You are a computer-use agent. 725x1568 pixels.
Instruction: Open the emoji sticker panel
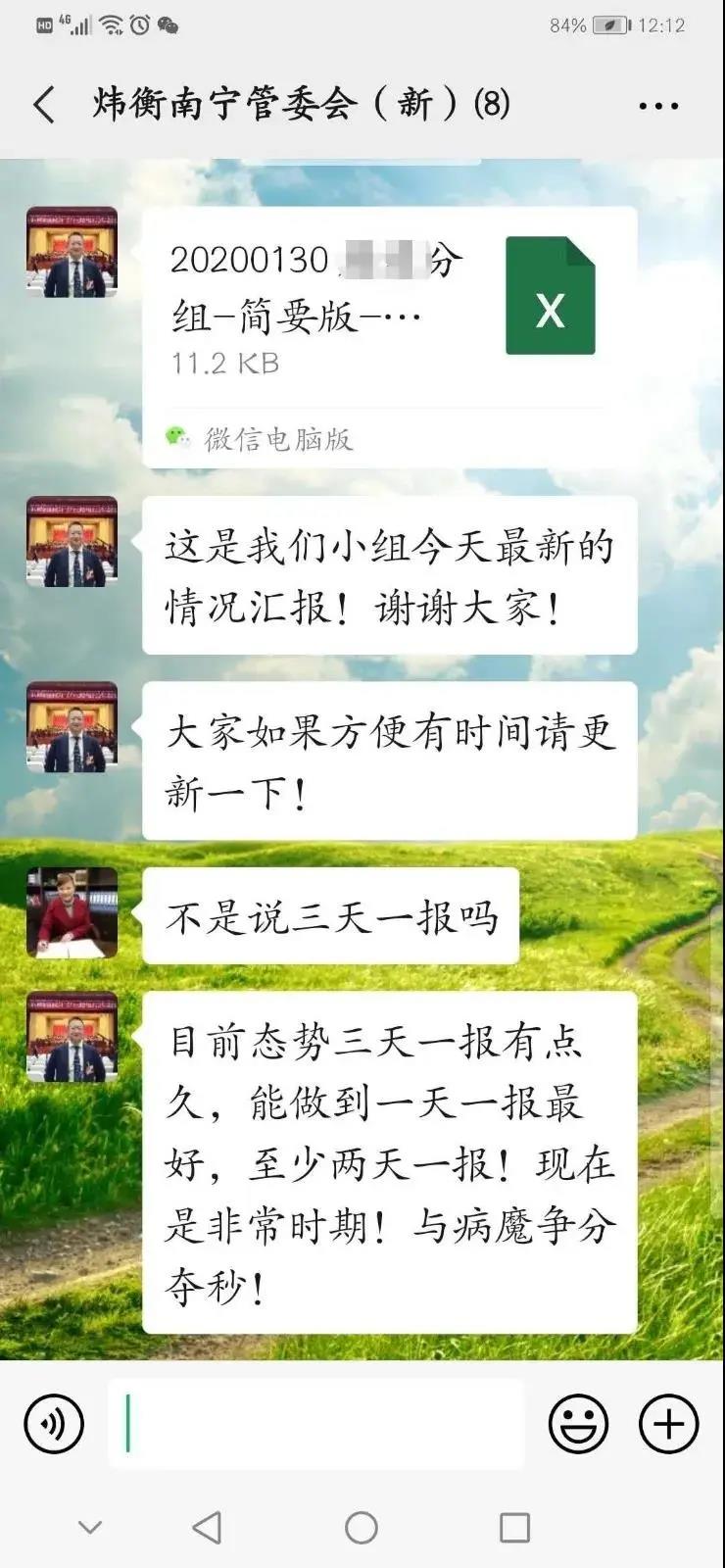click(x=578, y=1424)
